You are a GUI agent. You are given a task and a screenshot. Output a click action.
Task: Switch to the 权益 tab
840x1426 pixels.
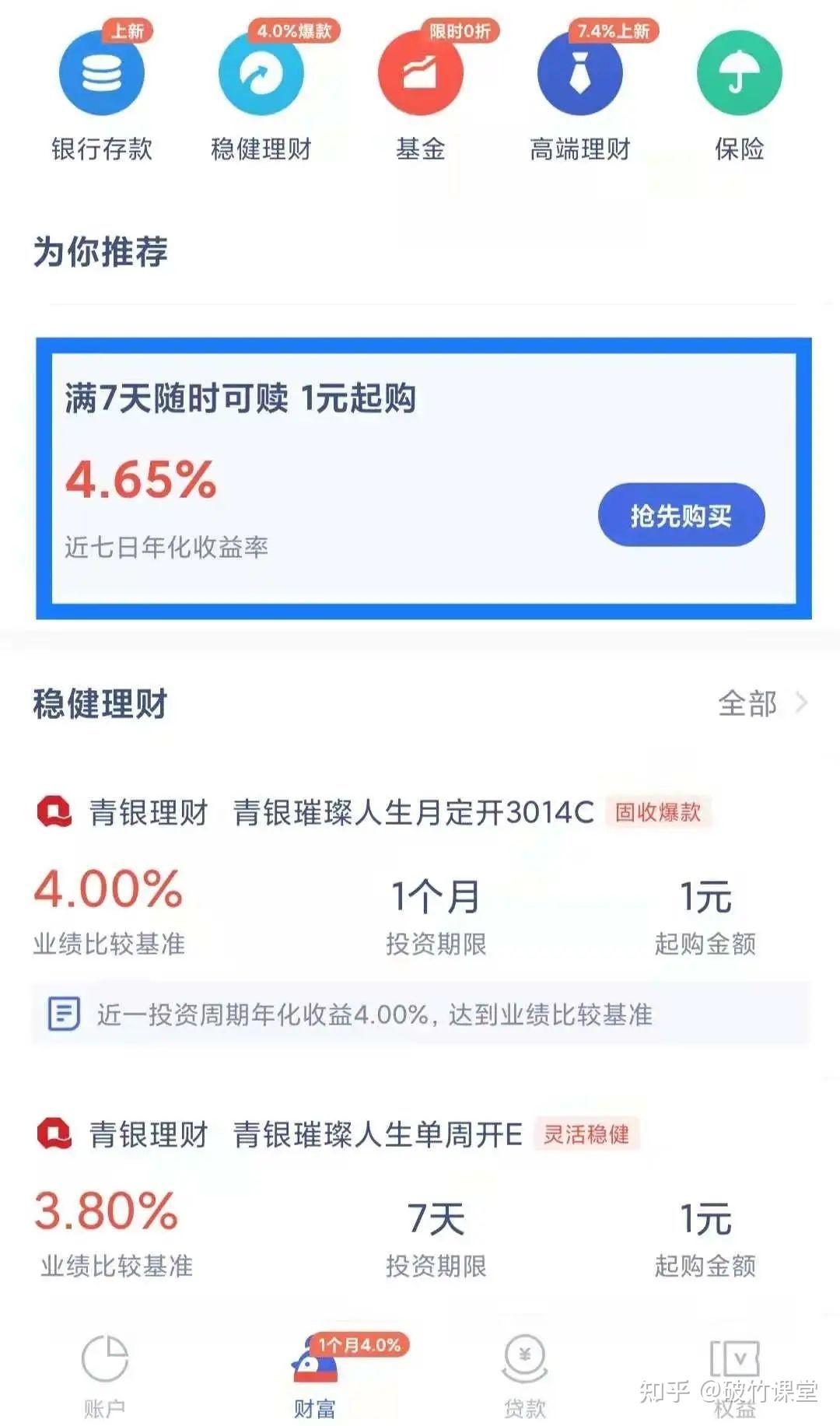[735, 1375]
